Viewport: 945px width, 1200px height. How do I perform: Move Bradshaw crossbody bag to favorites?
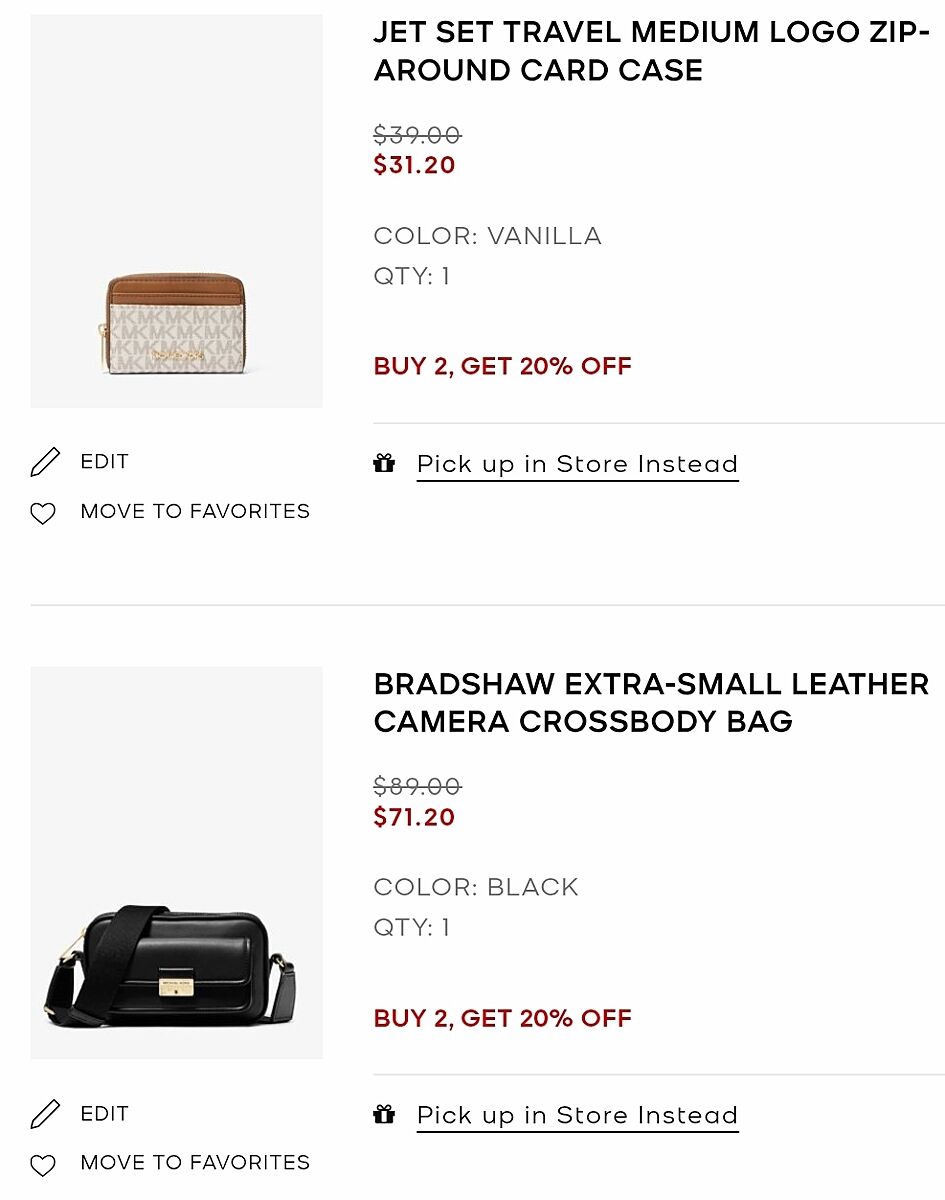click(x=194, y=1163)
